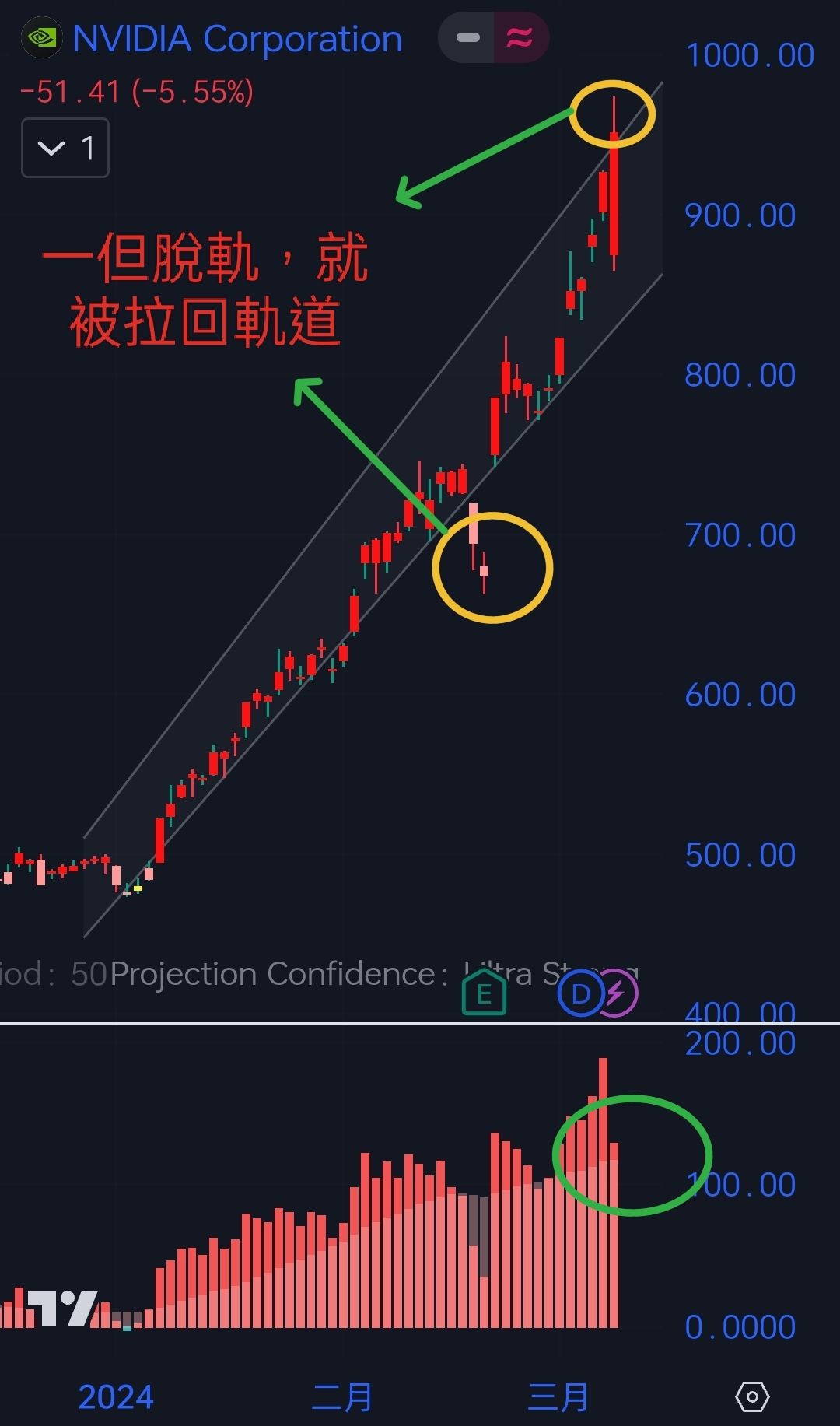Click the 2024 date label
This screenshot has height=1426, width=840.
point(115,1396)
